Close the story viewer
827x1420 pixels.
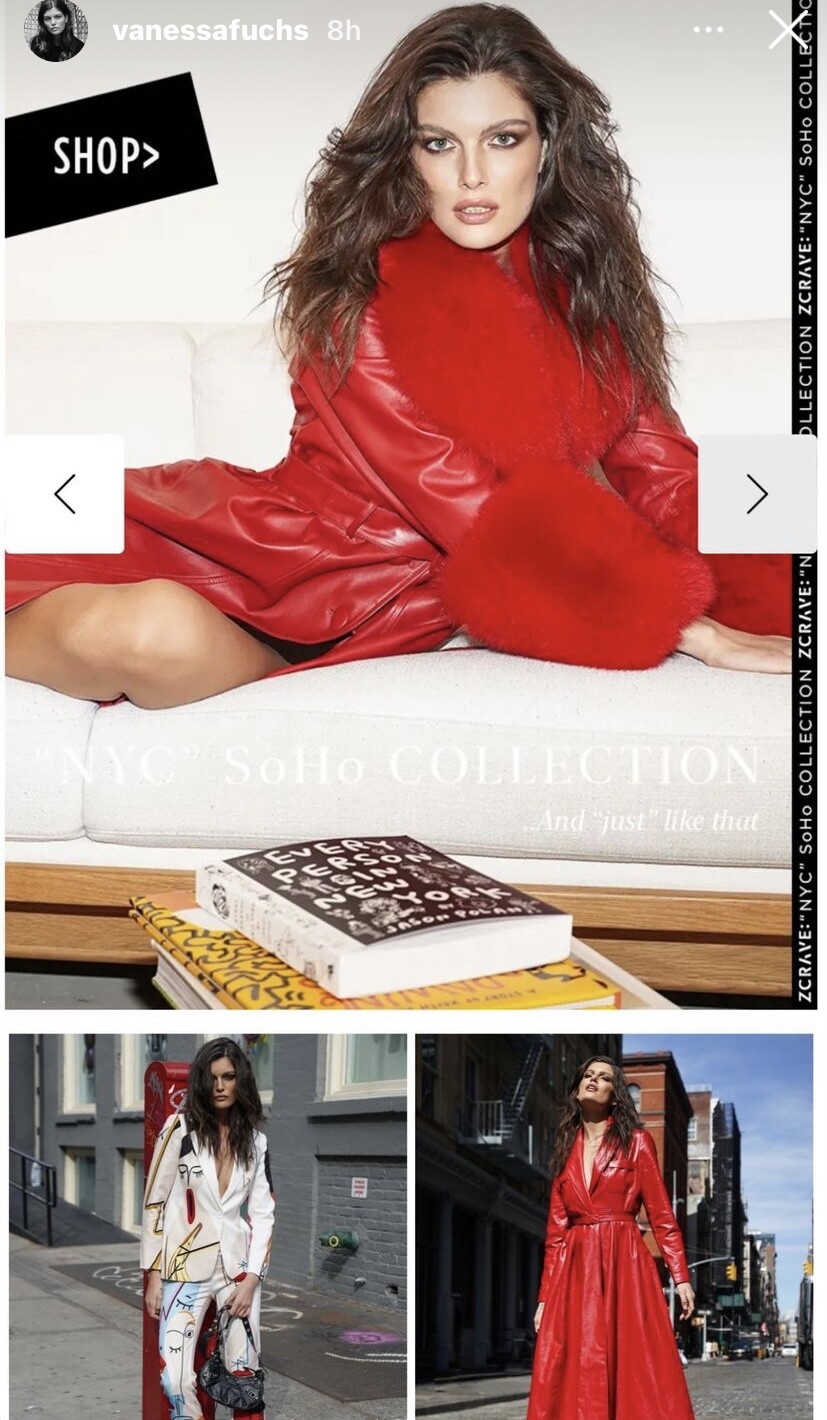tap(787, 30)
